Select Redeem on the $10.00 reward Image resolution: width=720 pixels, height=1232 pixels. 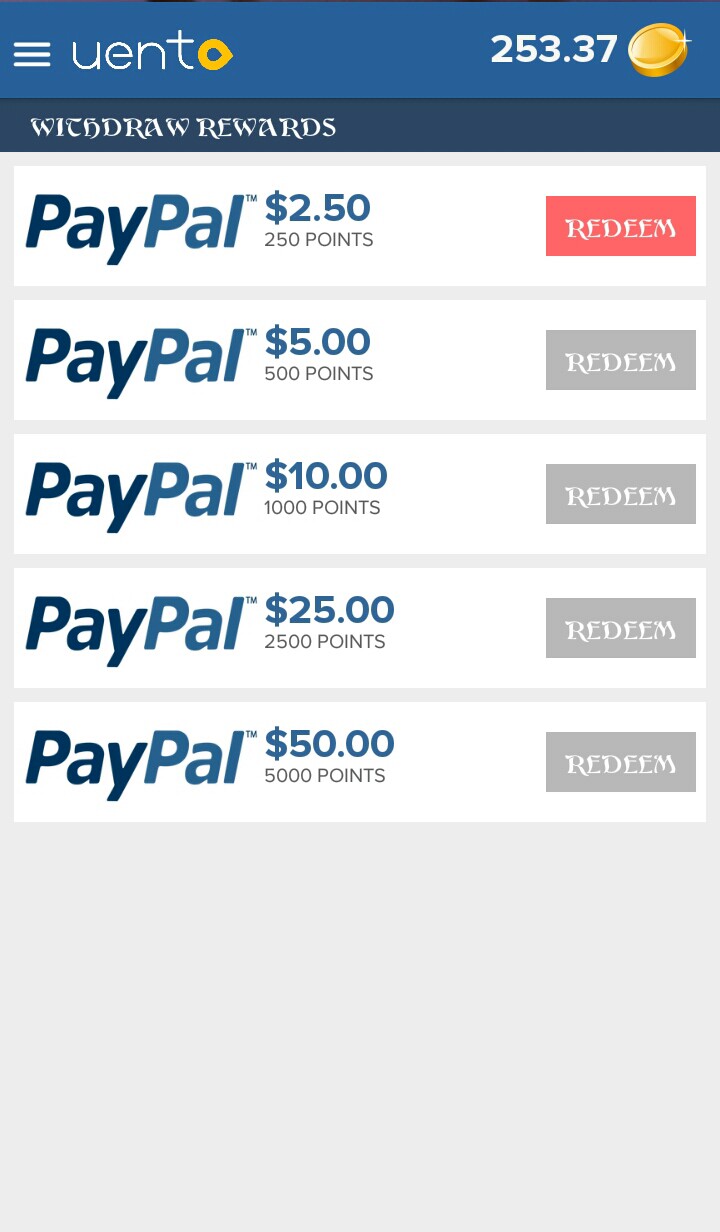(x=620, y=494)
